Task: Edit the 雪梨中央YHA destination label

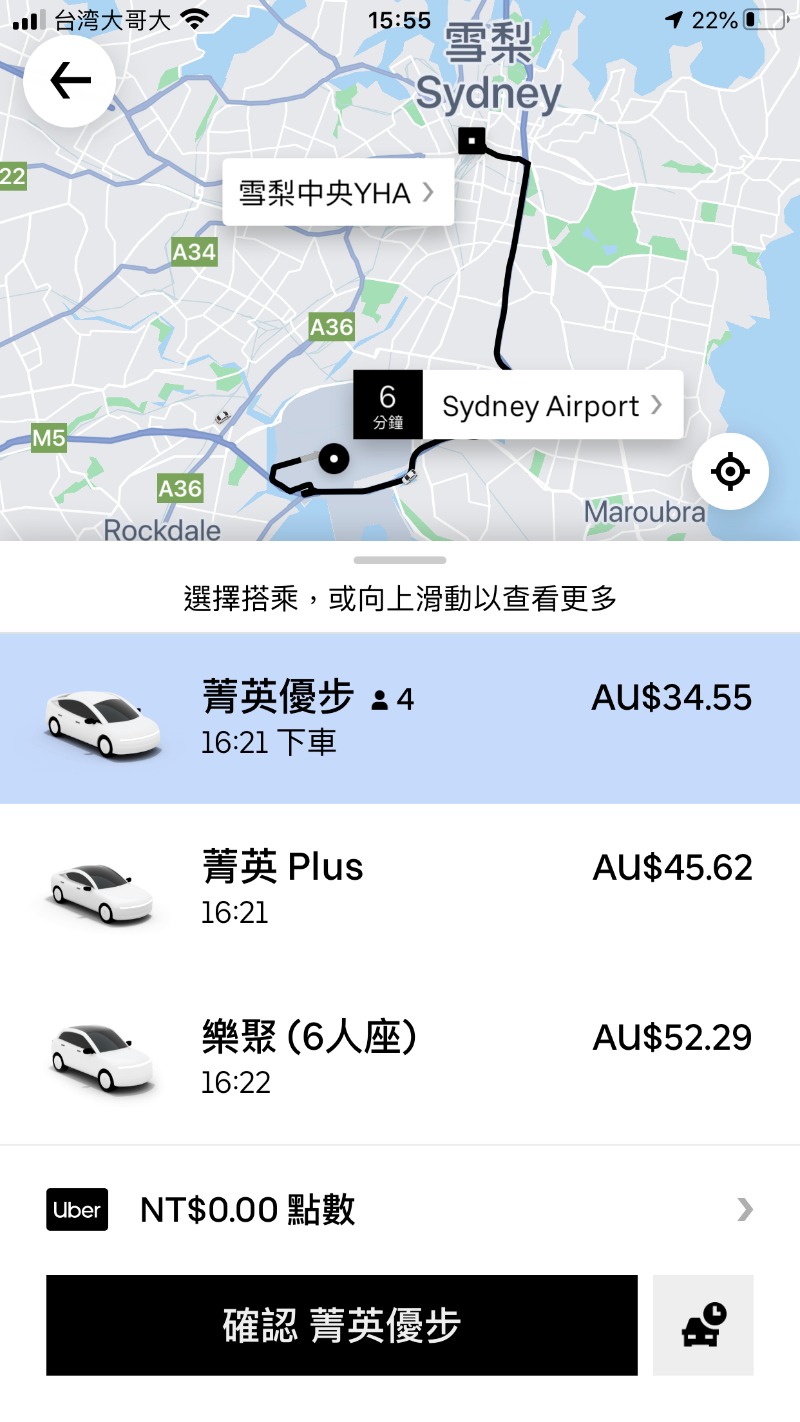Action: [x=337, y=193]
